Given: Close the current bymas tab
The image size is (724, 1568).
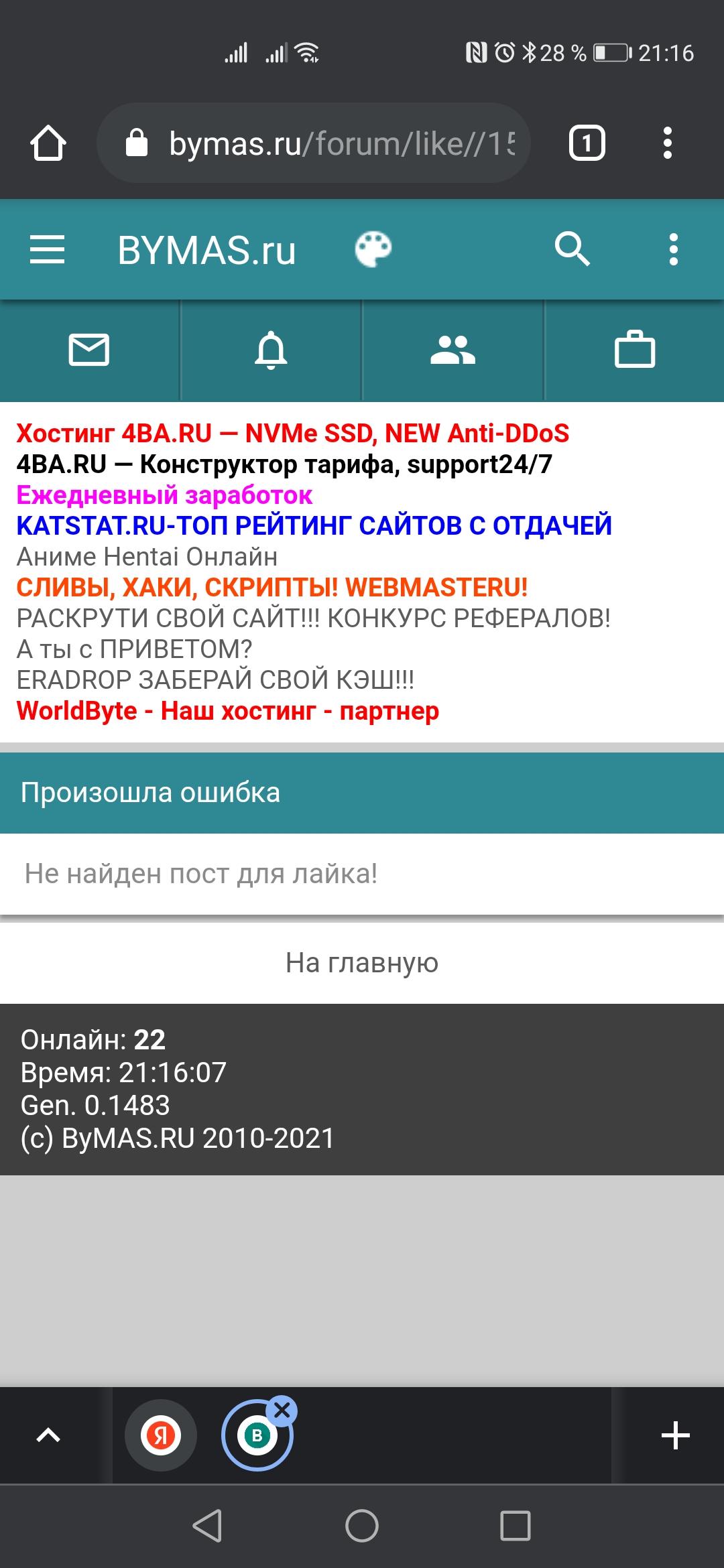Looking at the screenshot, I should (282, 1411).
